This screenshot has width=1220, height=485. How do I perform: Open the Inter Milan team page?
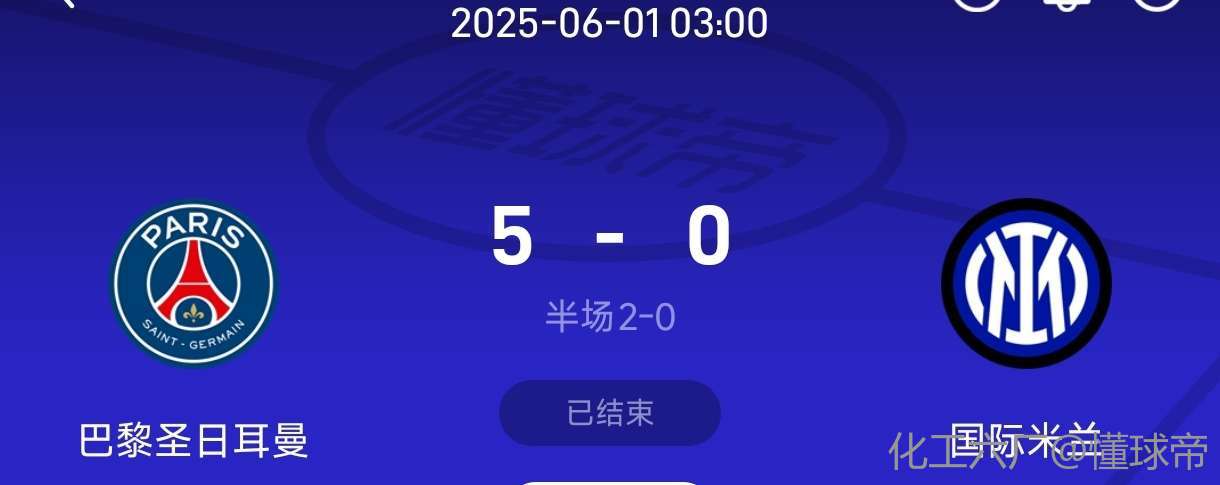[1026, 284]
